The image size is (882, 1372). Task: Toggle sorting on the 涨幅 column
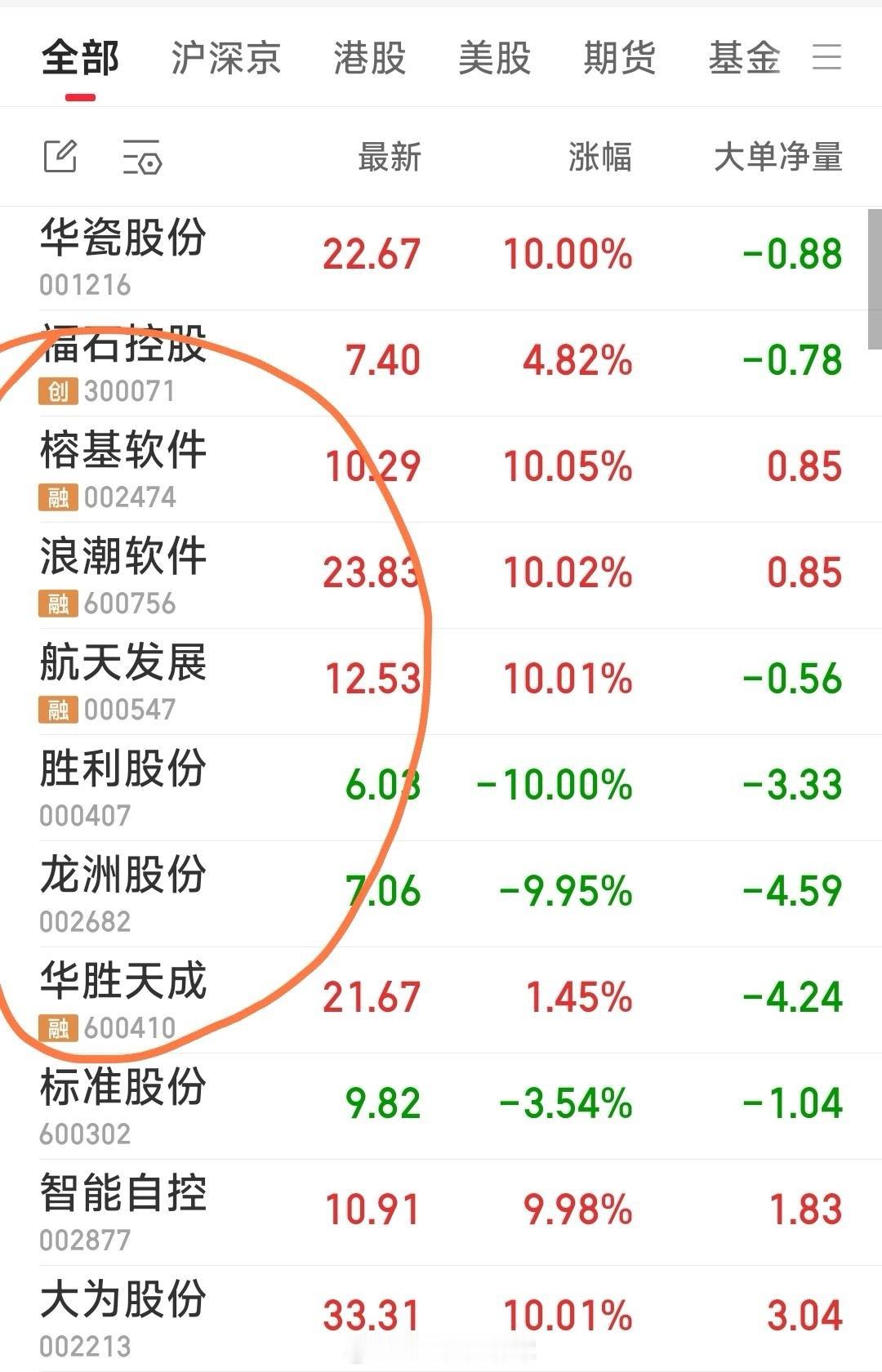pos(602,159)
